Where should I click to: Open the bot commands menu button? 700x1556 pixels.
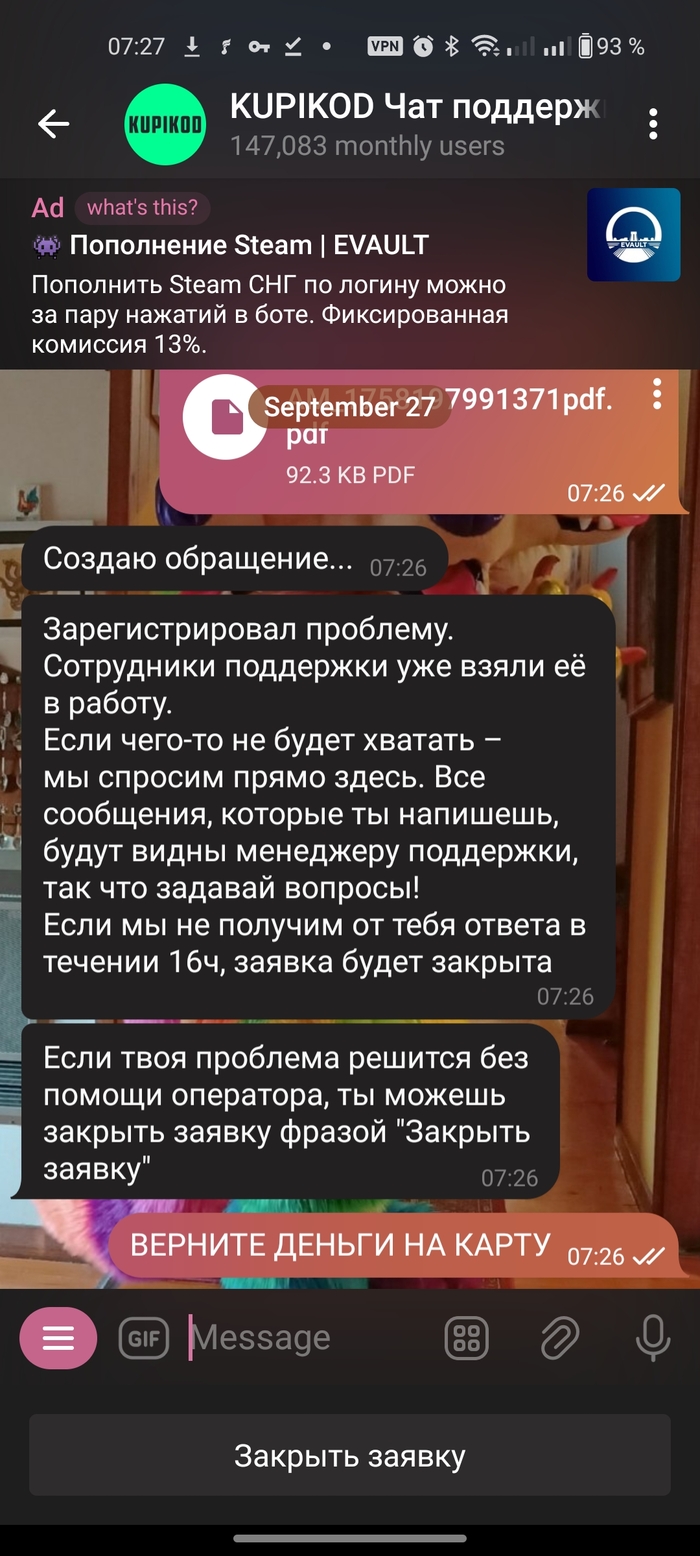coord(58,1338)
